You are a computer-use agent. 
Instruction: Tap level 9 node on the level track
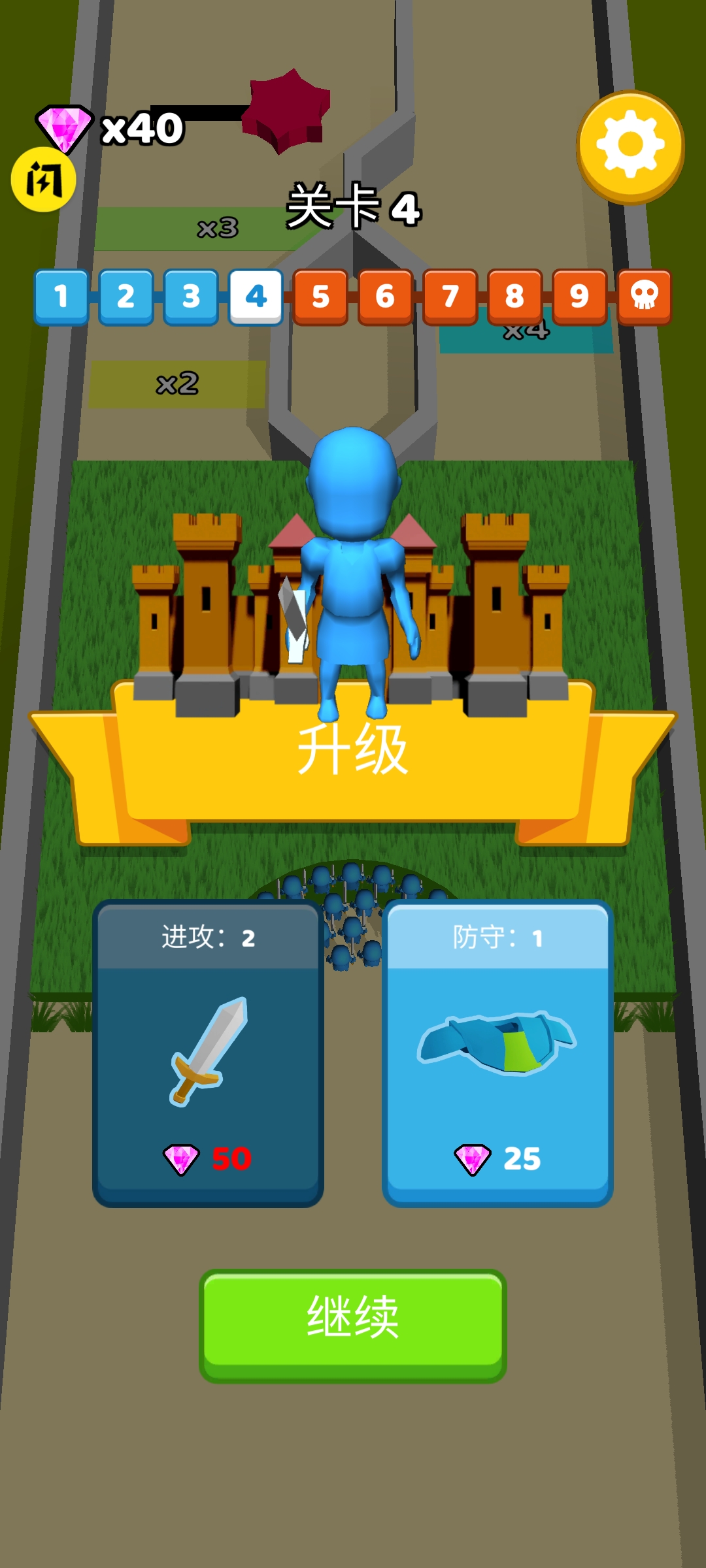[x=580, y=297]
